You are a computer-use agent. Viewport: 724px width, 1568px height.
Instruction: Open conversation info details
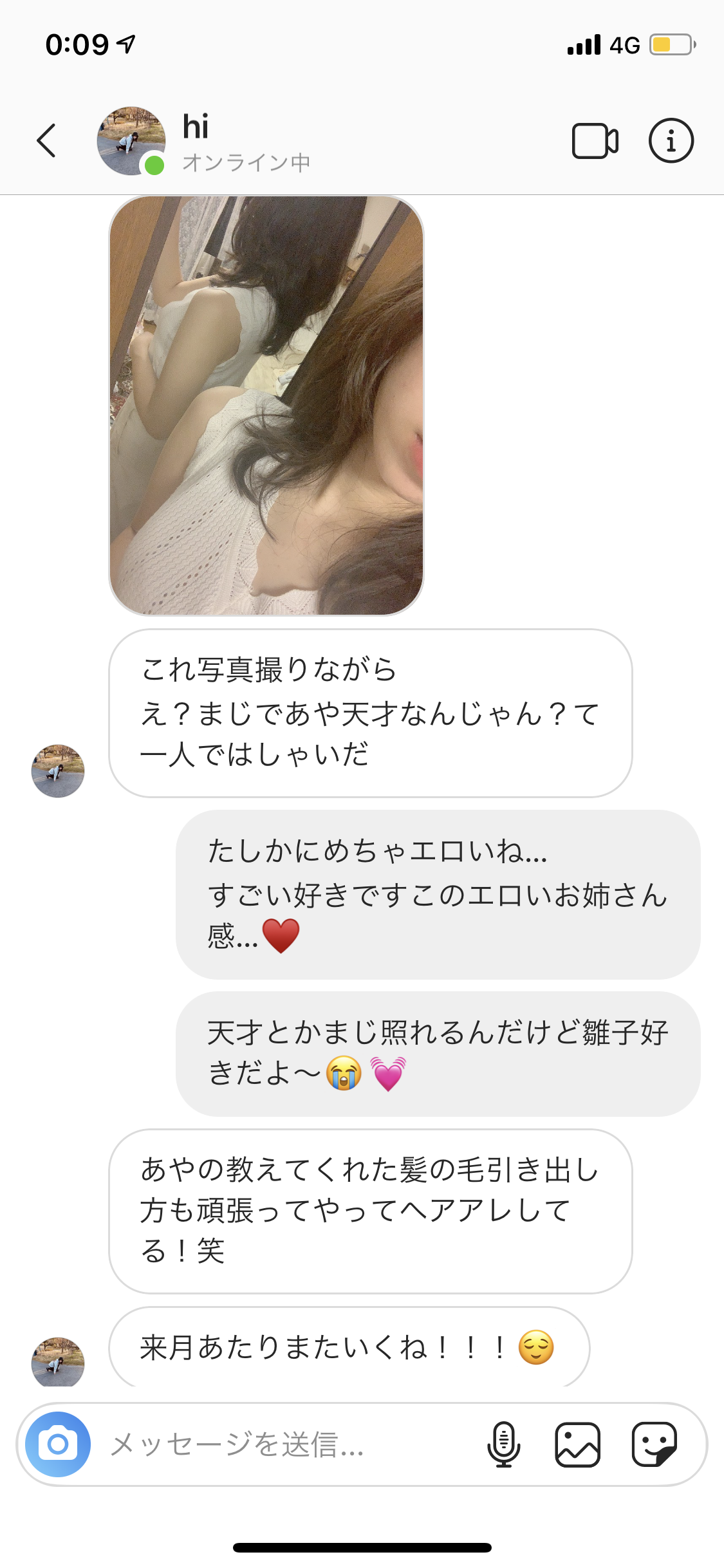tap(671, 140)
